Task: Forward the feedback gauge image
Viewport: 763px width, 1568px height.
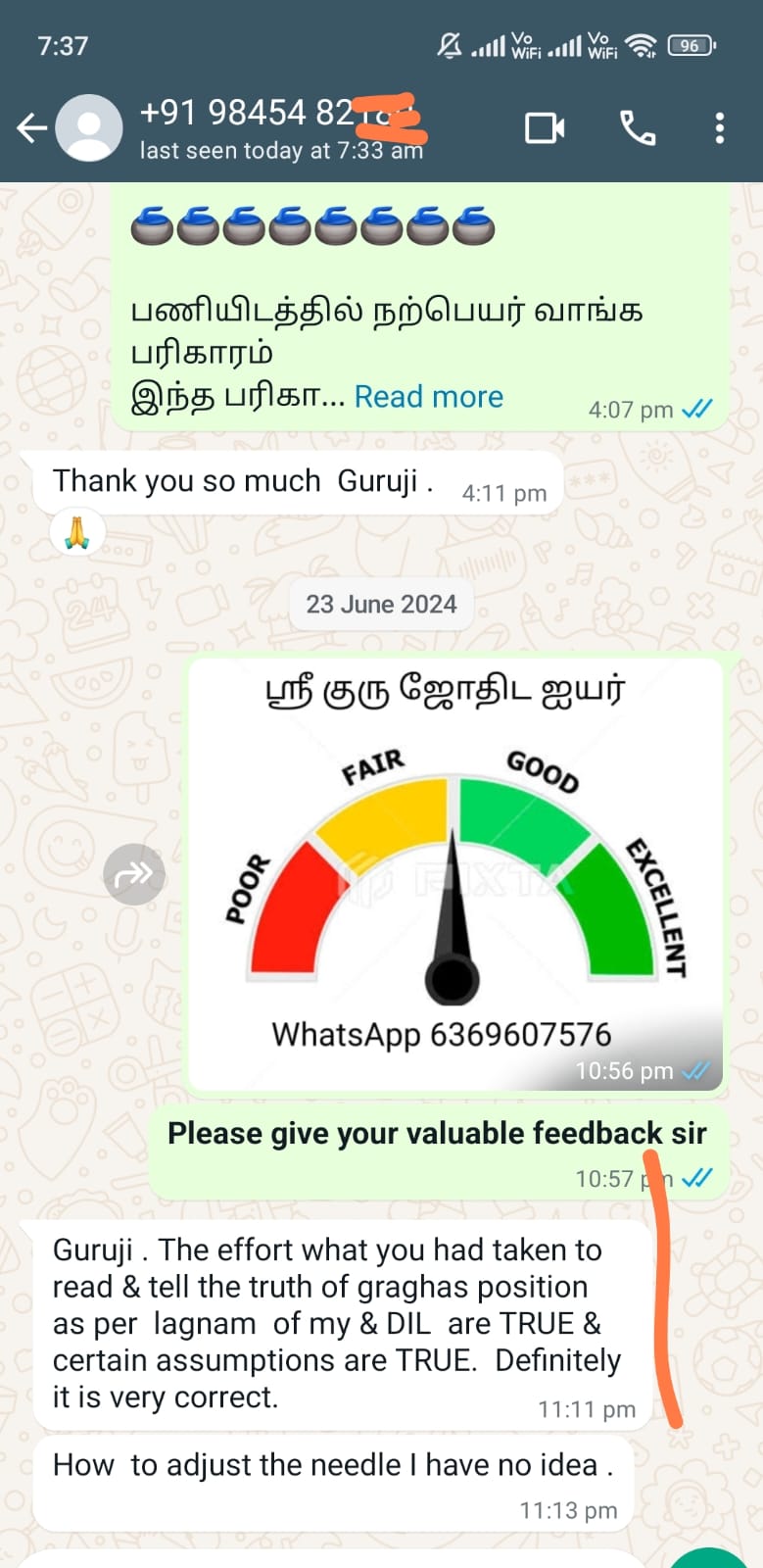Action: [134, 873]
